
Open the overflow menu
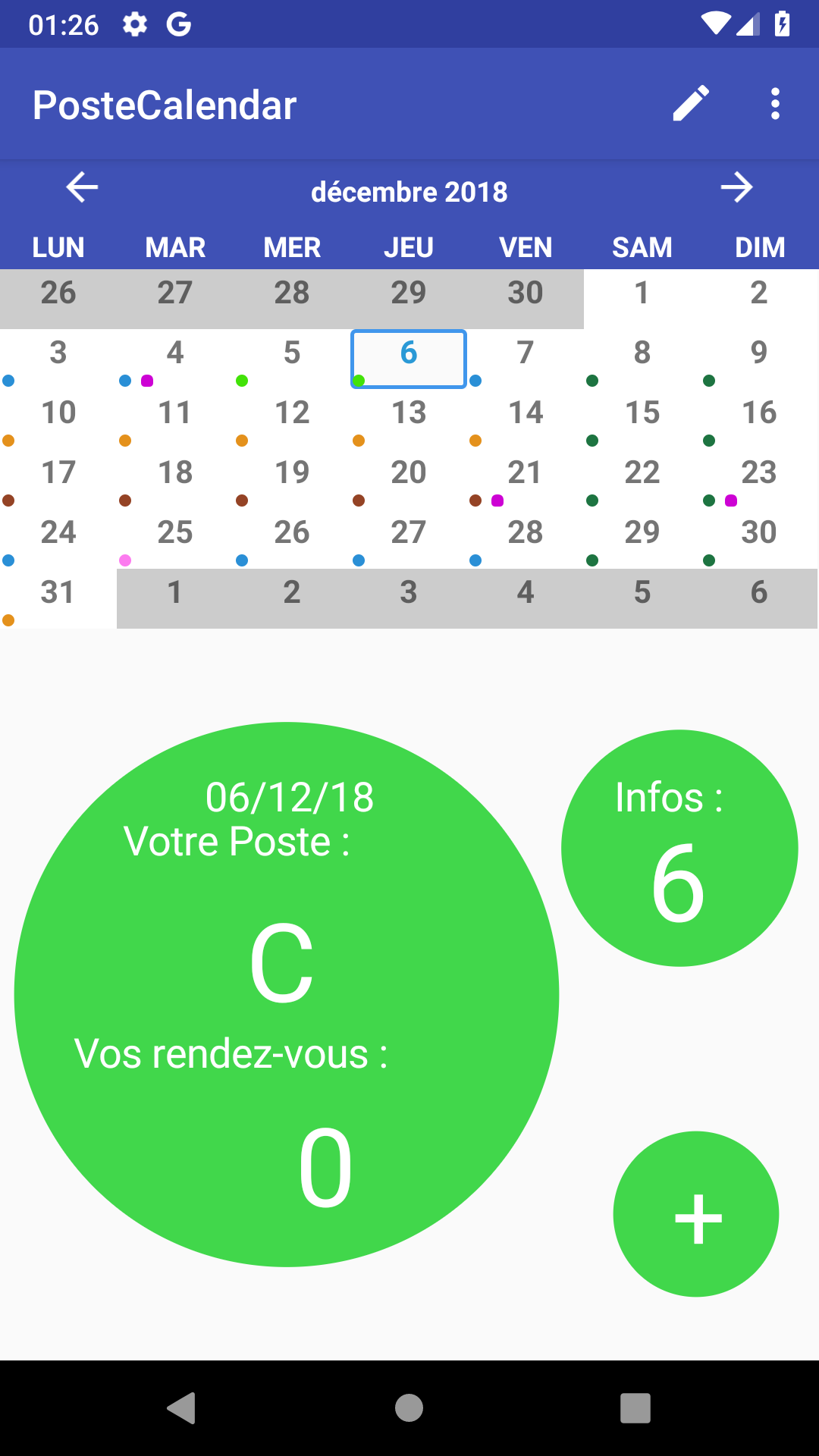pyautogui.click(x=774, y=104)
